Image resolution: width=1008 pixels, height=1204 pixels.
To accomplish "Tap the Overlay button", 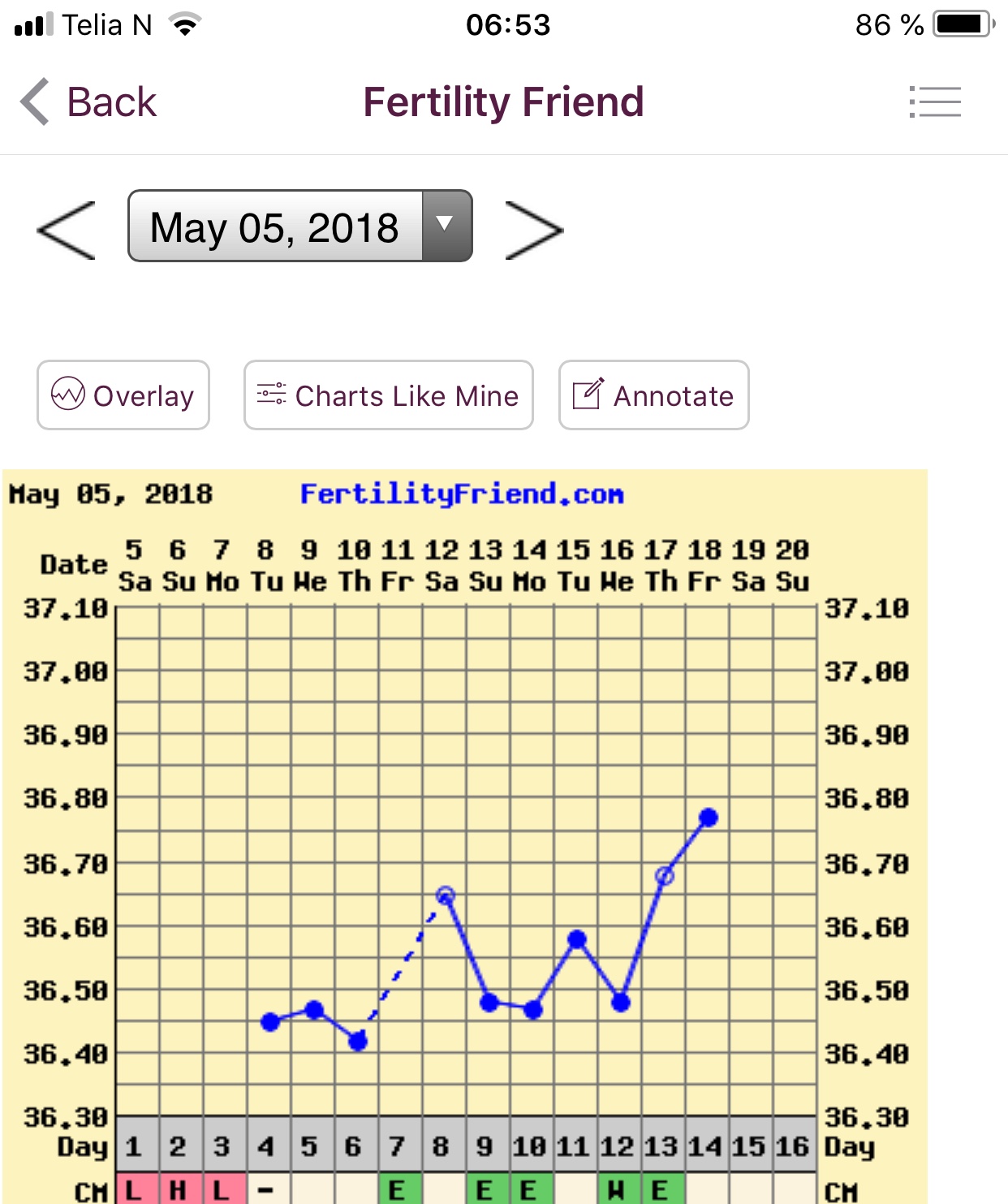I will (x=123, y=395).
